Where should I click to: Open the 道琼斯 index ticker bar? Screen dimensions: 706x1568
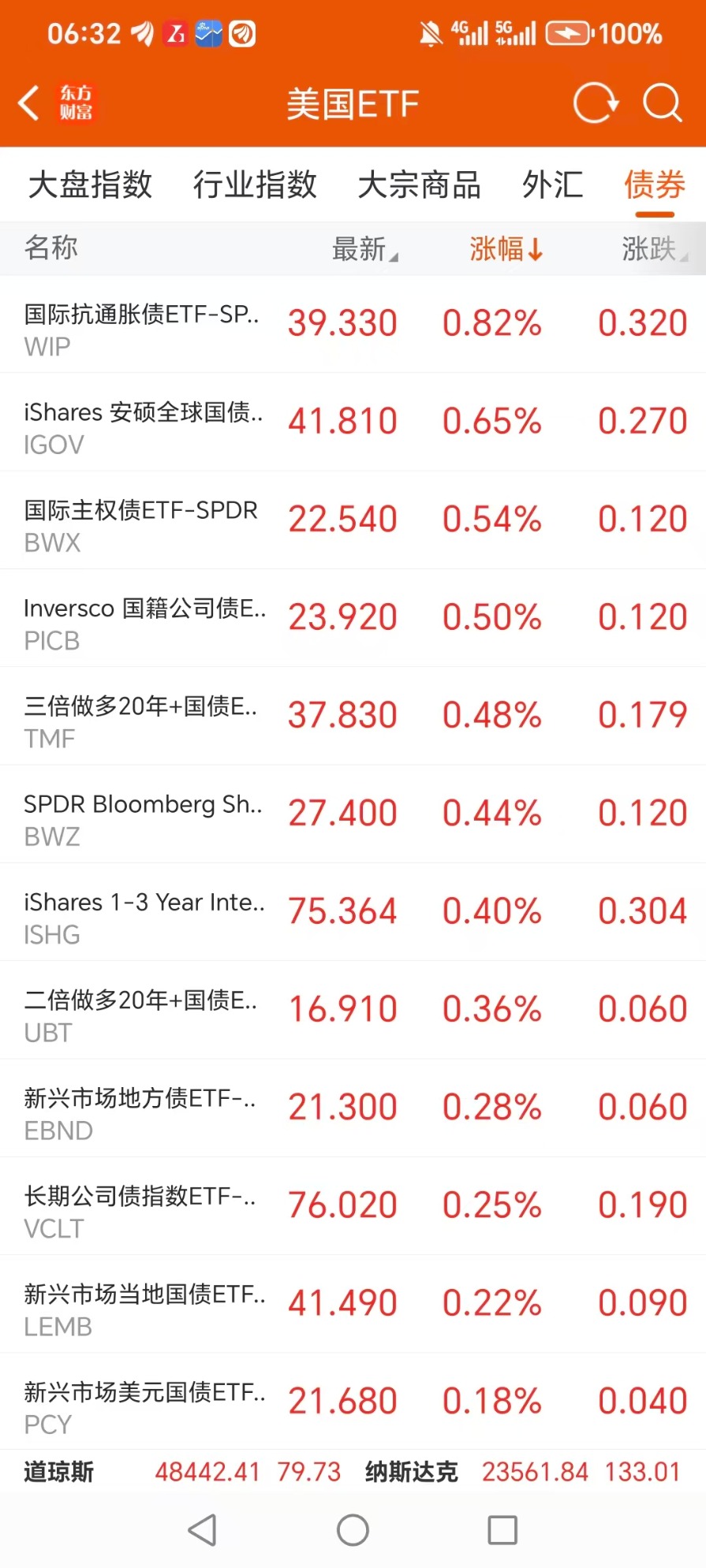click(x=183, y=1472)
